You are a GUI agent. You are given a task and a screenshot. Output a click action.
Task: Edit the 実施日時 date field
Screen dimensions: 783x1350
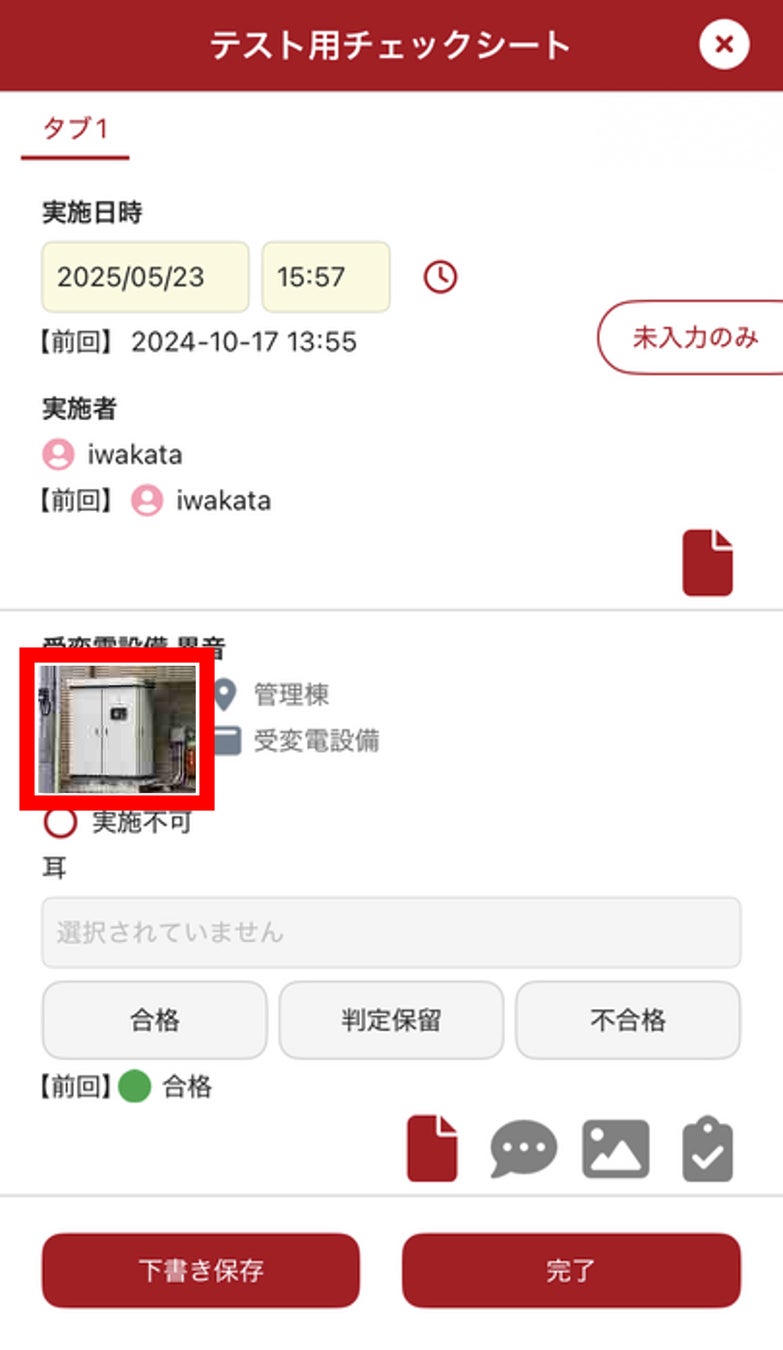[145, 277]
